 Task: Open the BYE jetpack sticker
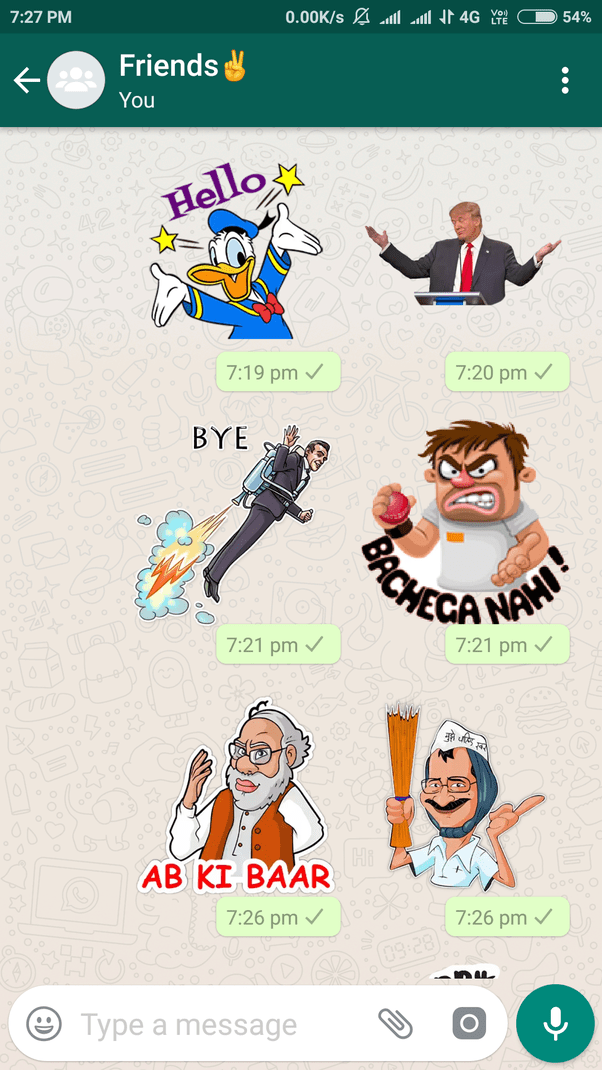(x=235, y=520)
